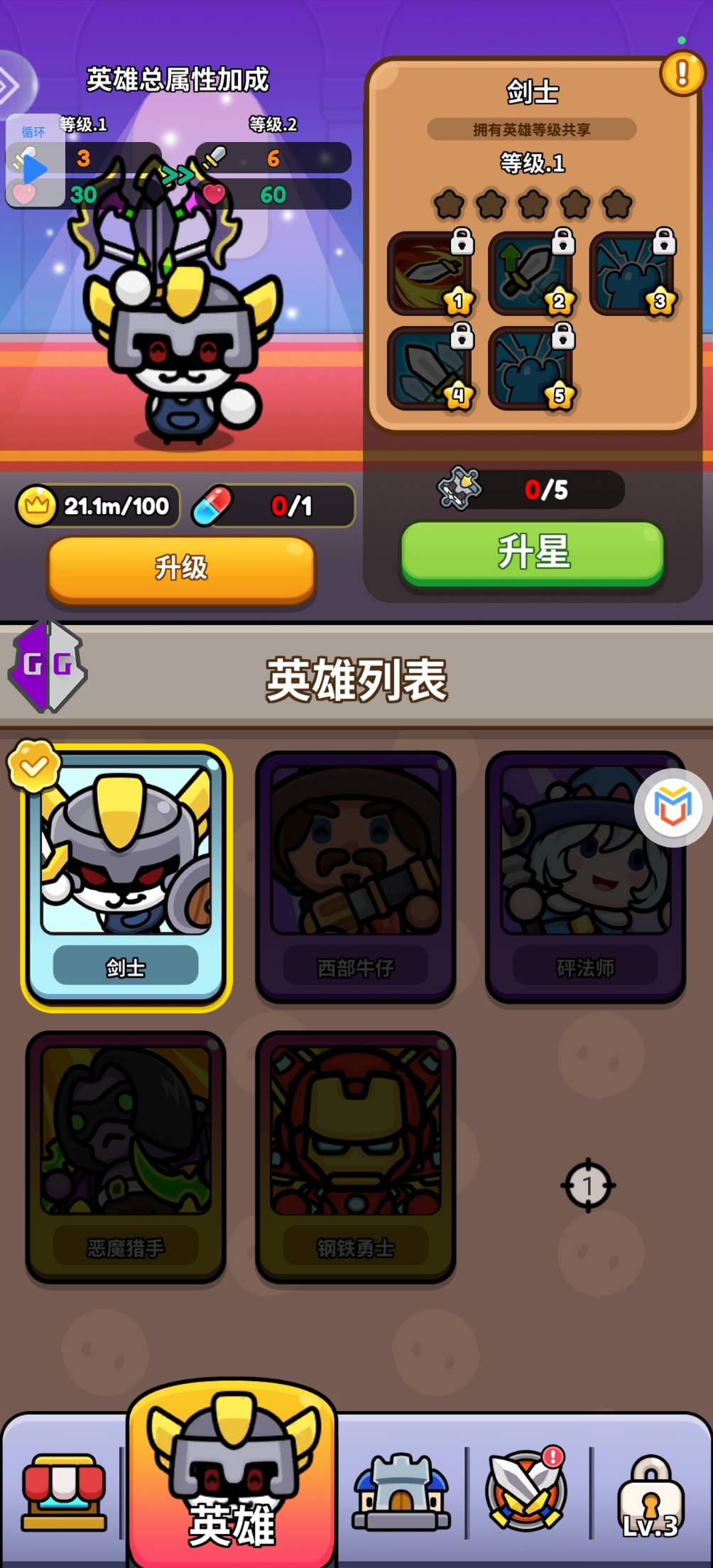Select the 砰法师 hero card
This screenshot has height=1568, width=713.
click(585, 876)
